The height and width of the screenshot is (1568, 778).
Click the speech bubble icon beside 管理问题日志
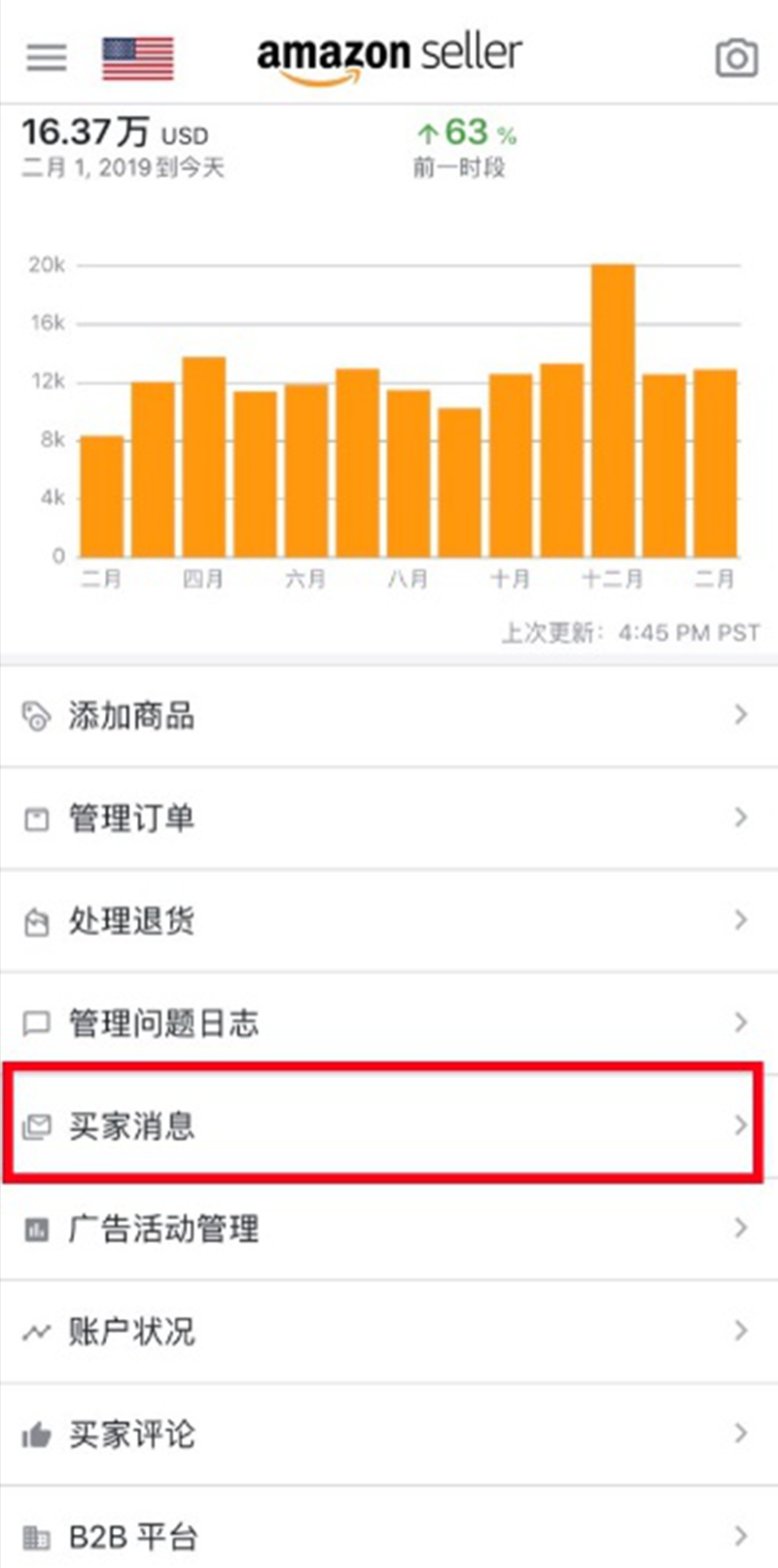pos(36,1023)
